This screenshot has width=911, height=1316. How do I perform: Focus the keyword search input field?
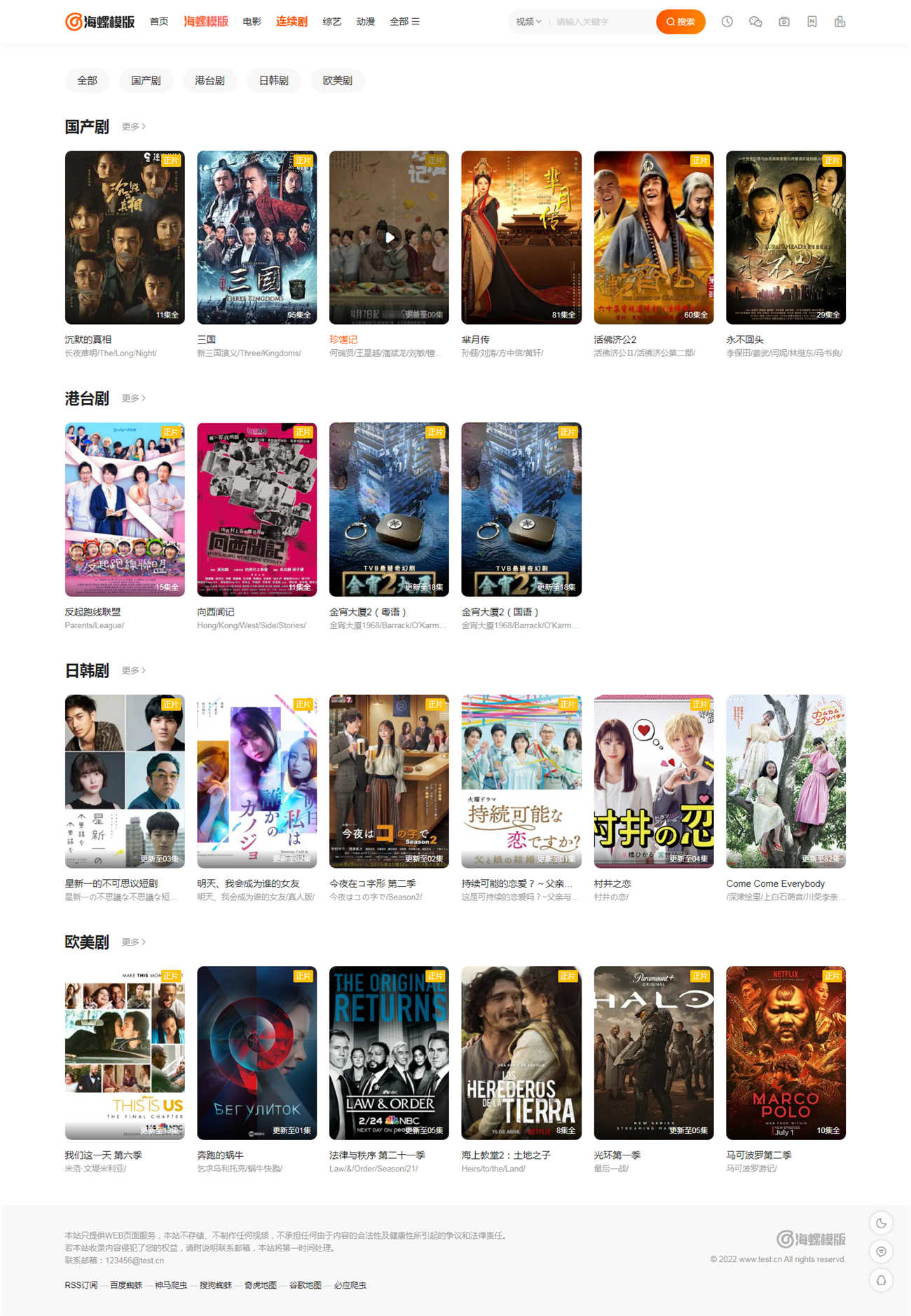(x=601, y=22)
